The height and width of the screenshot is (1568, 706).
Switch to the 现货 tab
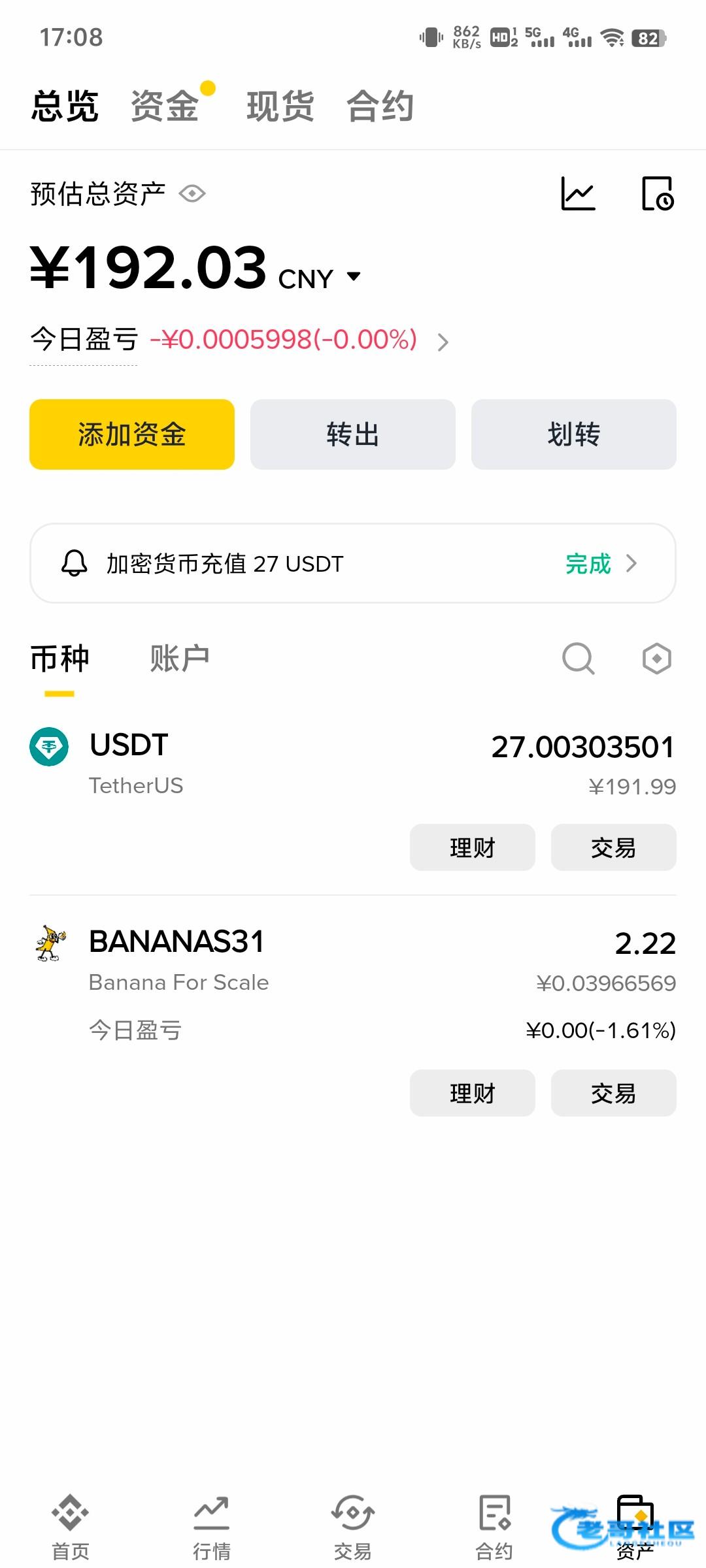coord(280,106)
